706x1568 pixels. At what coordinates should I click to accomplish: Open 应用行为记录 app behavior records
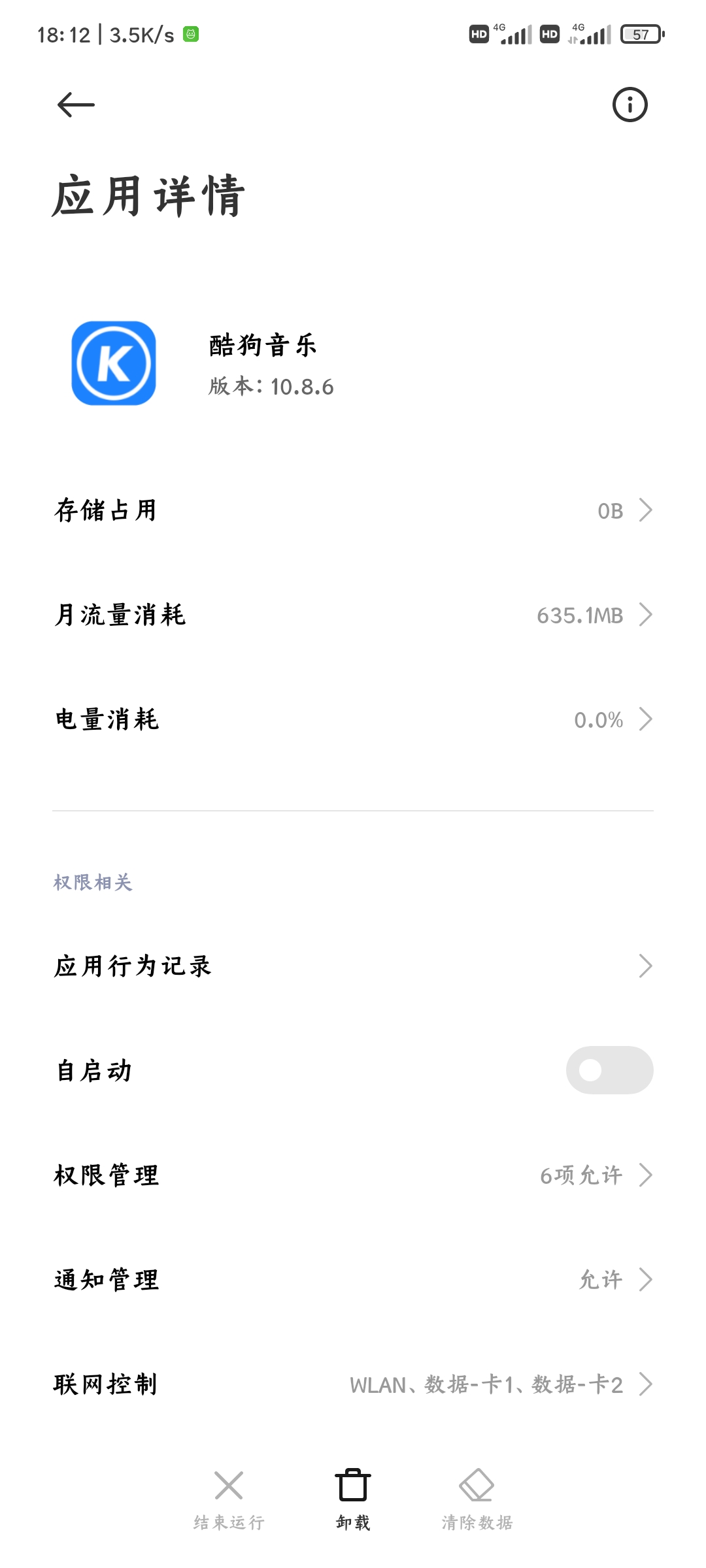(x=353, y=966)
